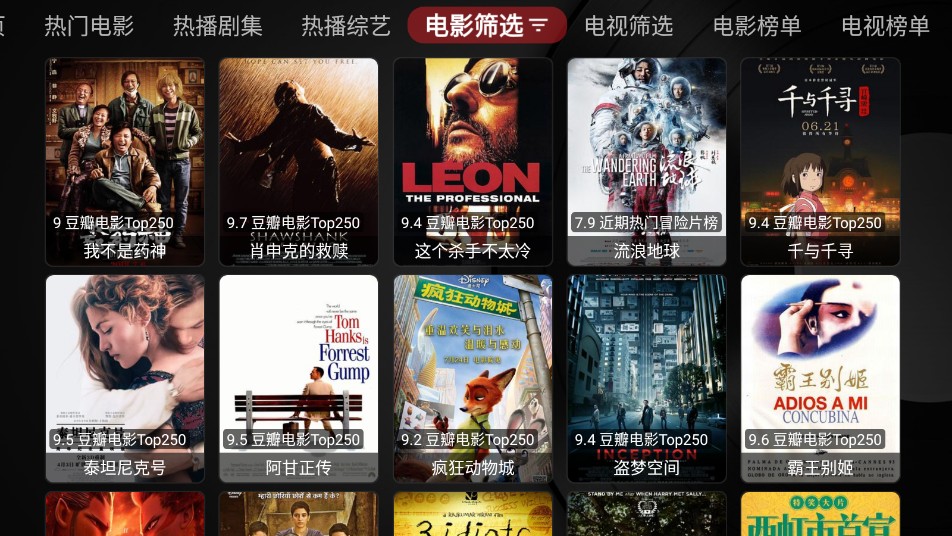Open 这个杀手不太冷 poster

[473, 160]
